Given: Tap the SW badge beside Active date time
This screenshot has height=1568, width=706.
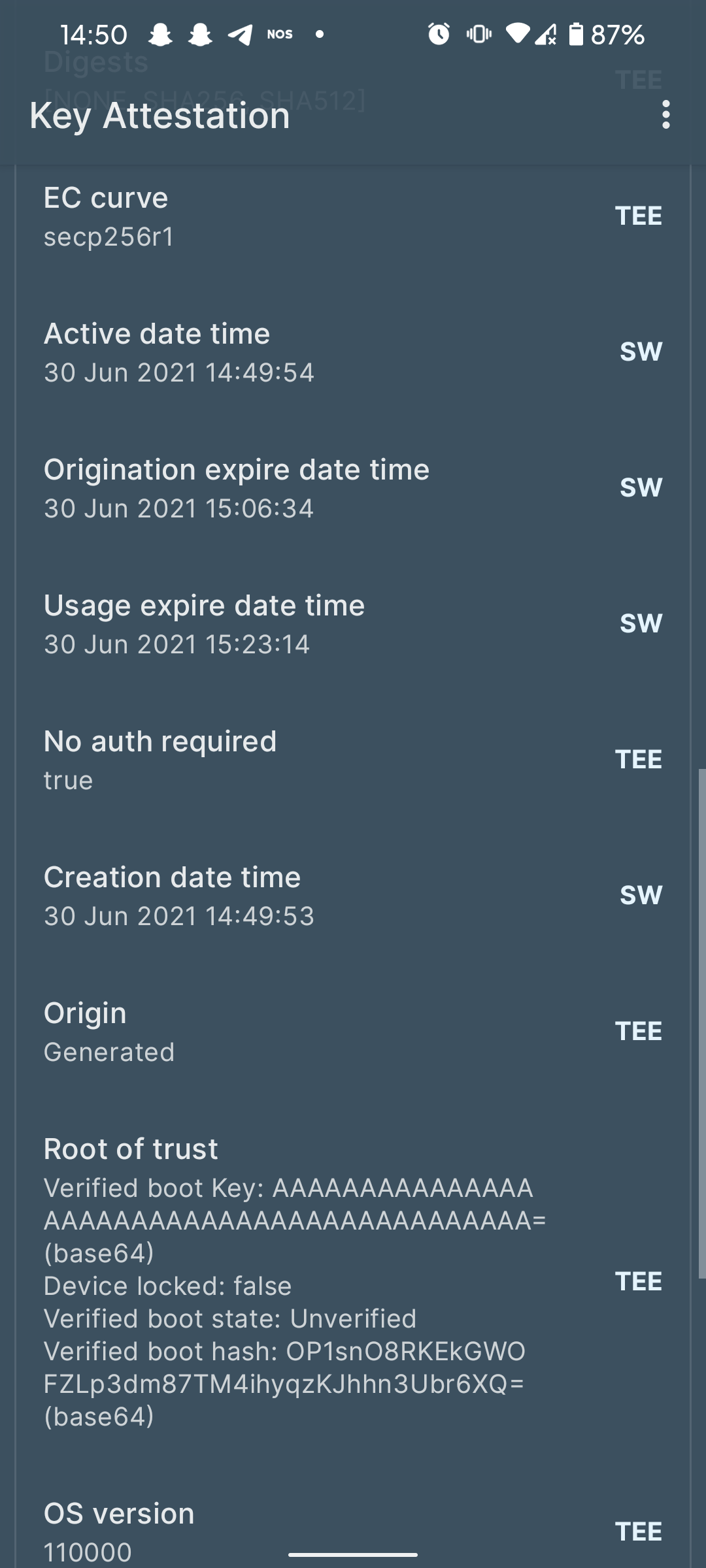Looking at the screenshot, I should [x=641, y=351].
